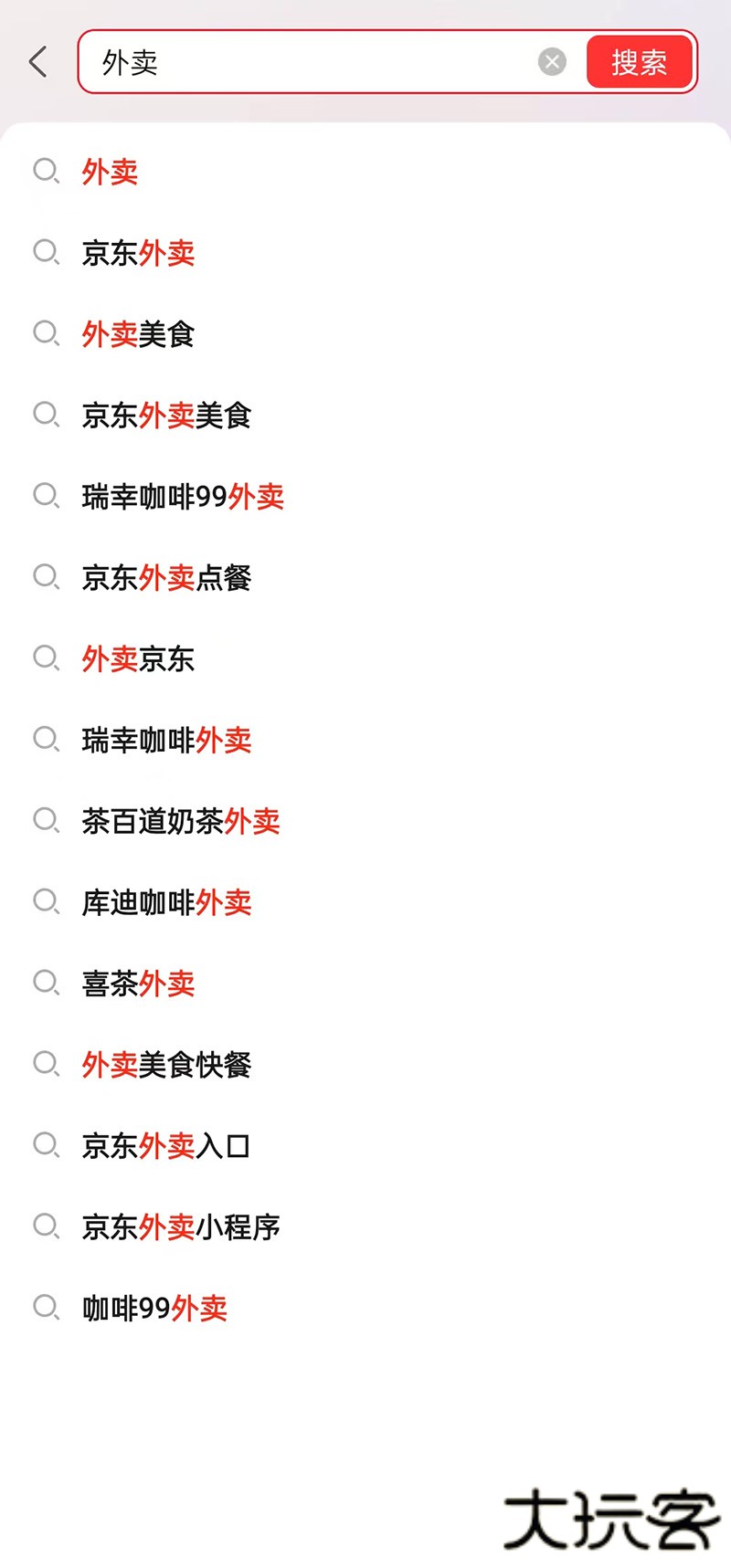This screenshot has width=731, height=1568.
Task: Clear the search text with the X
Action: coord(552,62)
